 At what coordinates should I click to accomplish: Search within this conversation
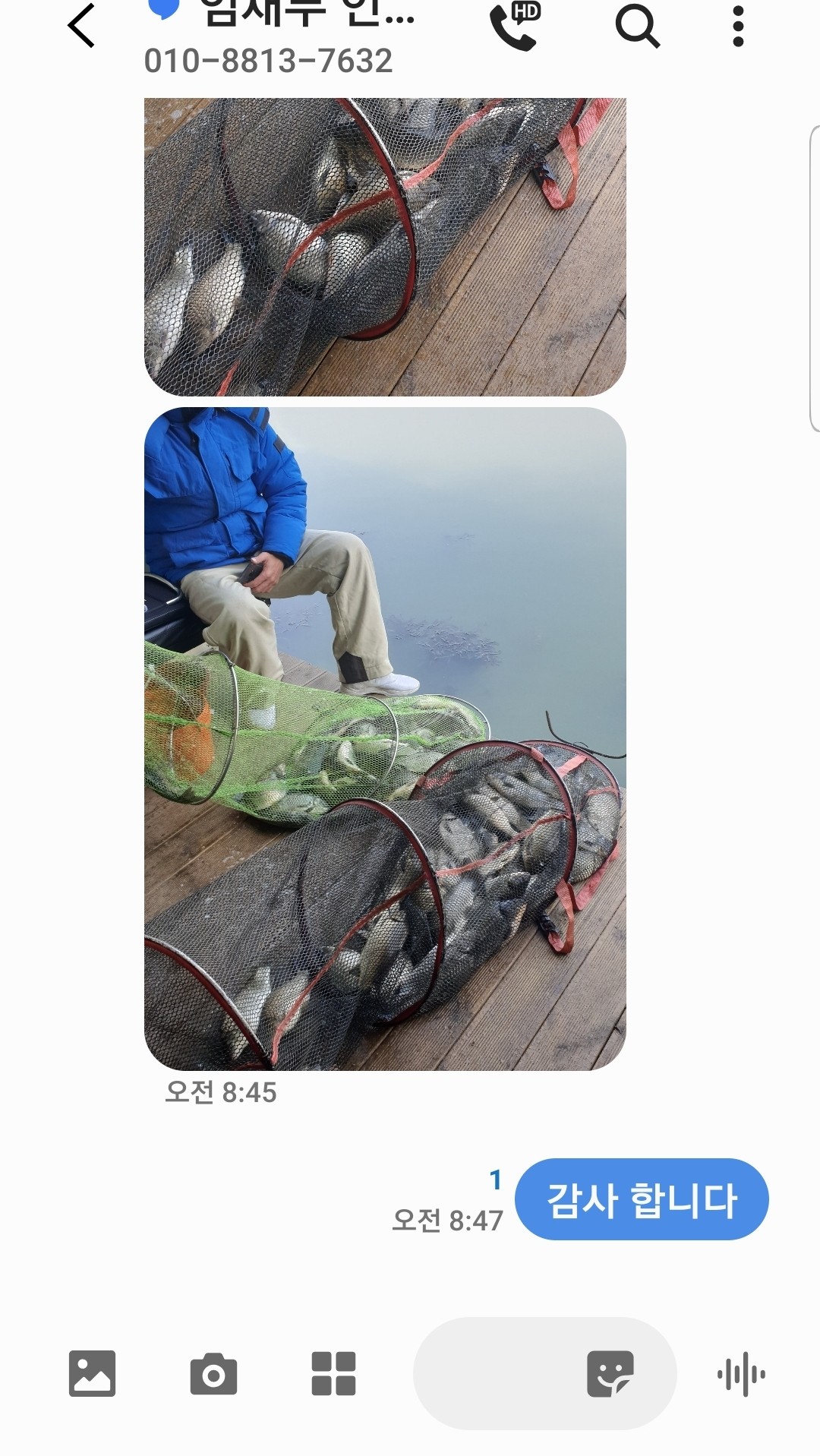[x=636, y=27]
